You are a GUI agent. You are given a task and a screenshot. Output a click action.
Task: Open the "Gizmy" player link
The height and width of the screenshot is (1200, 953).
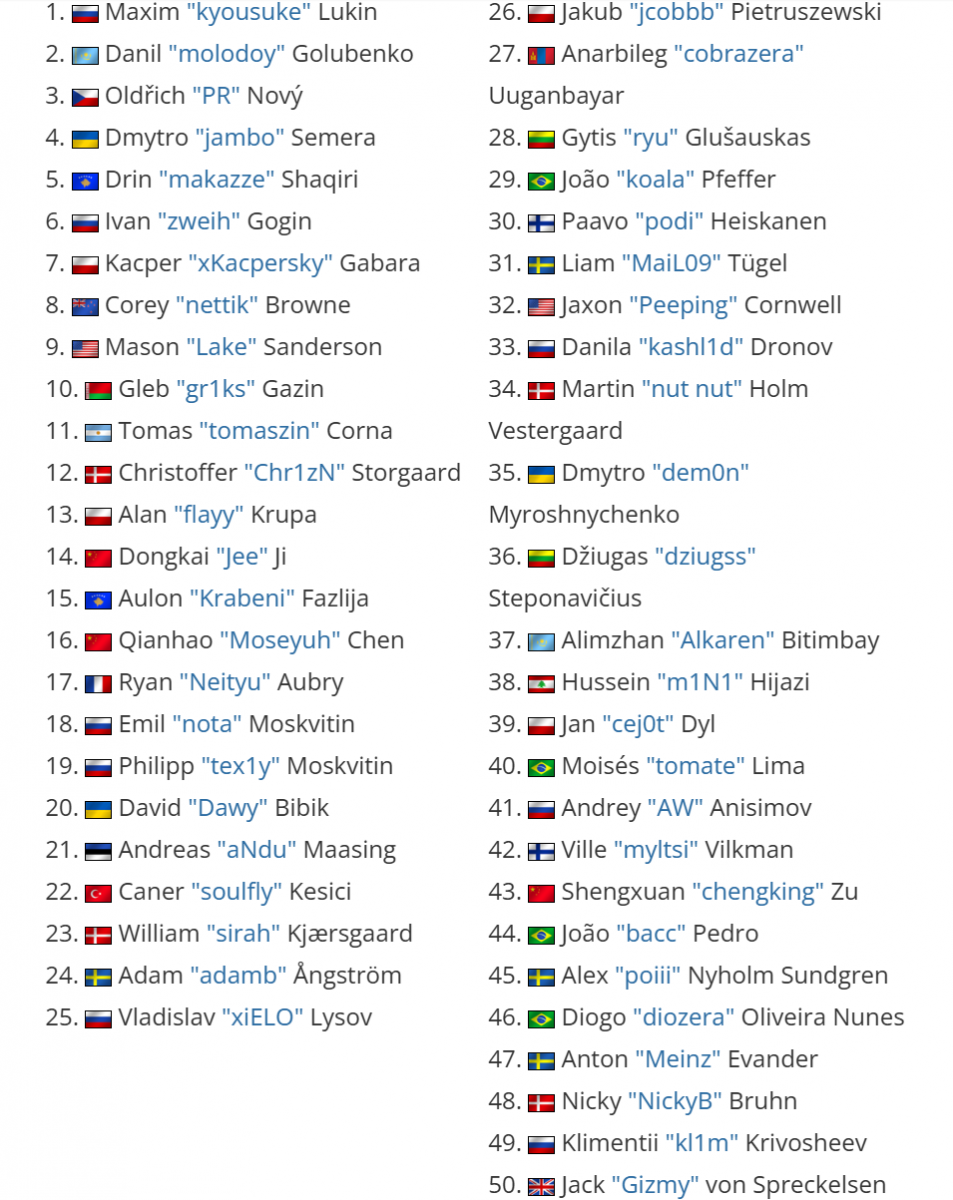(654, 1186)
